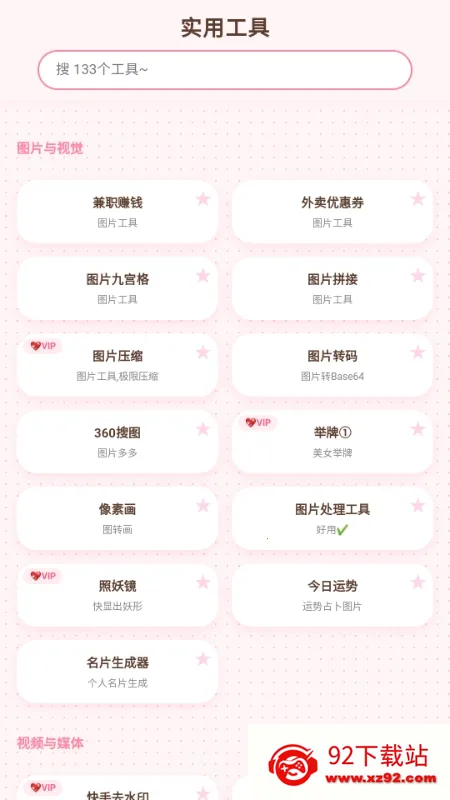The height and width of the screenshot is (800, 450).
Task: Open the 图片九宫格 tool
Action: coord(117,288)
